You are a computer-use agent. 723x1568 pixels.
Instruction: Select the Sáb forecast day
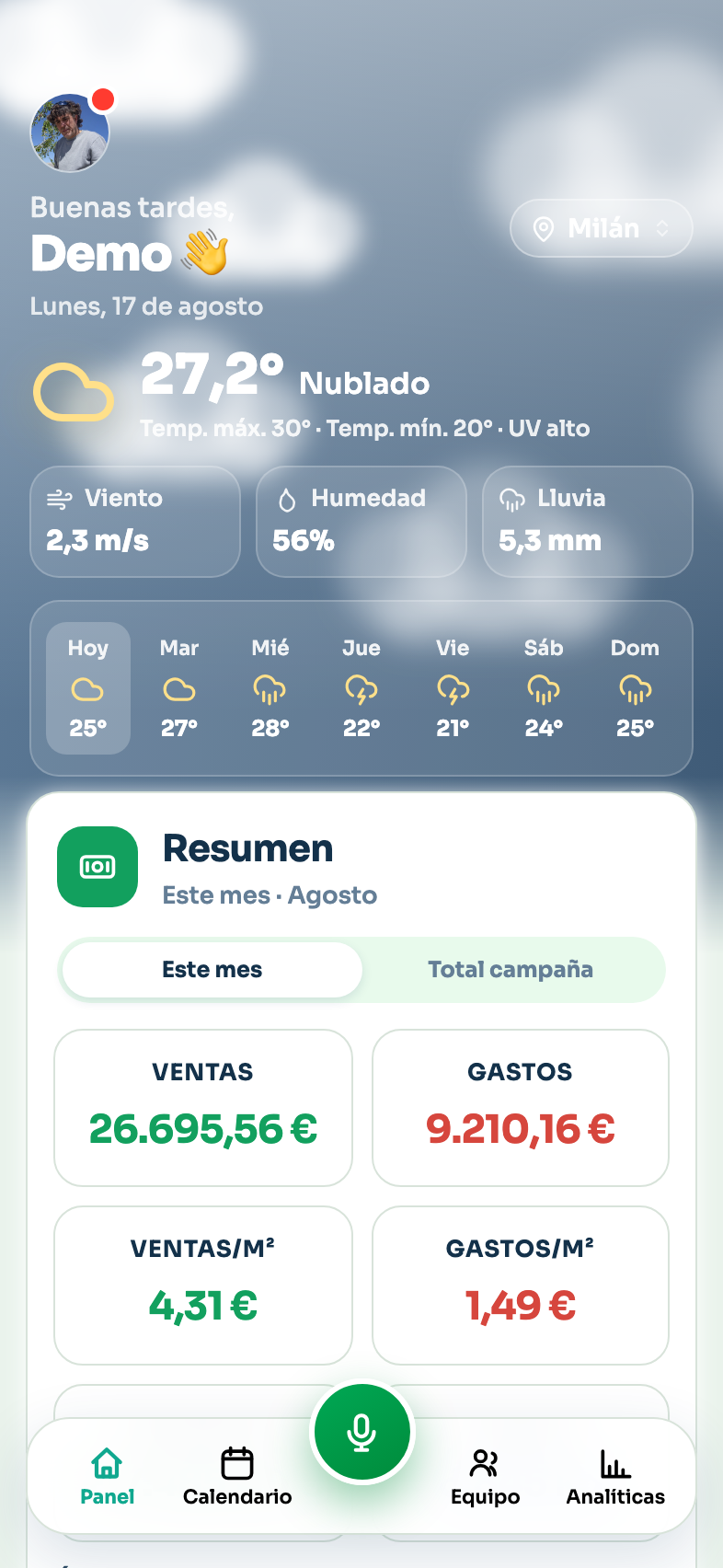[x=544, y=688]
